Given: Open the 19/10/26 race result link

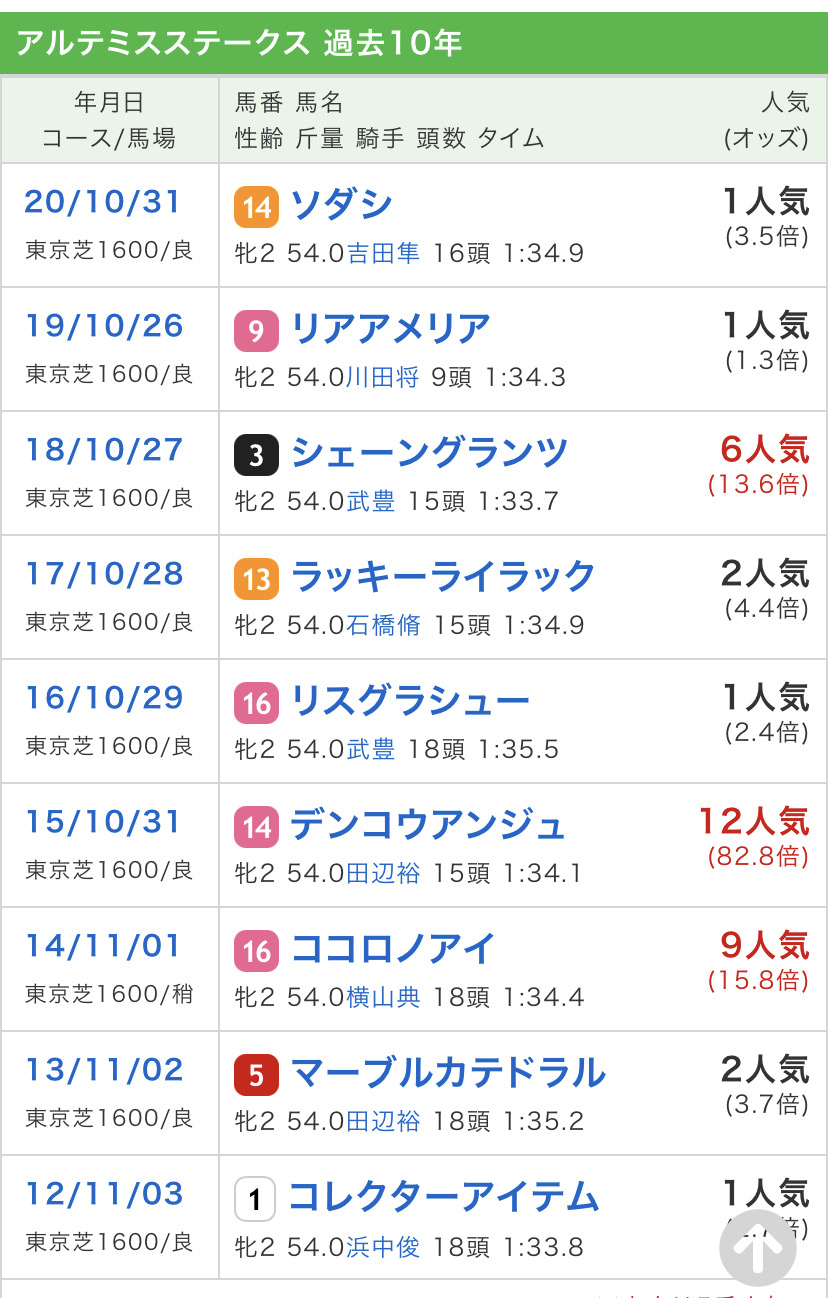Looking at the screenshot, I should (104, 326).
